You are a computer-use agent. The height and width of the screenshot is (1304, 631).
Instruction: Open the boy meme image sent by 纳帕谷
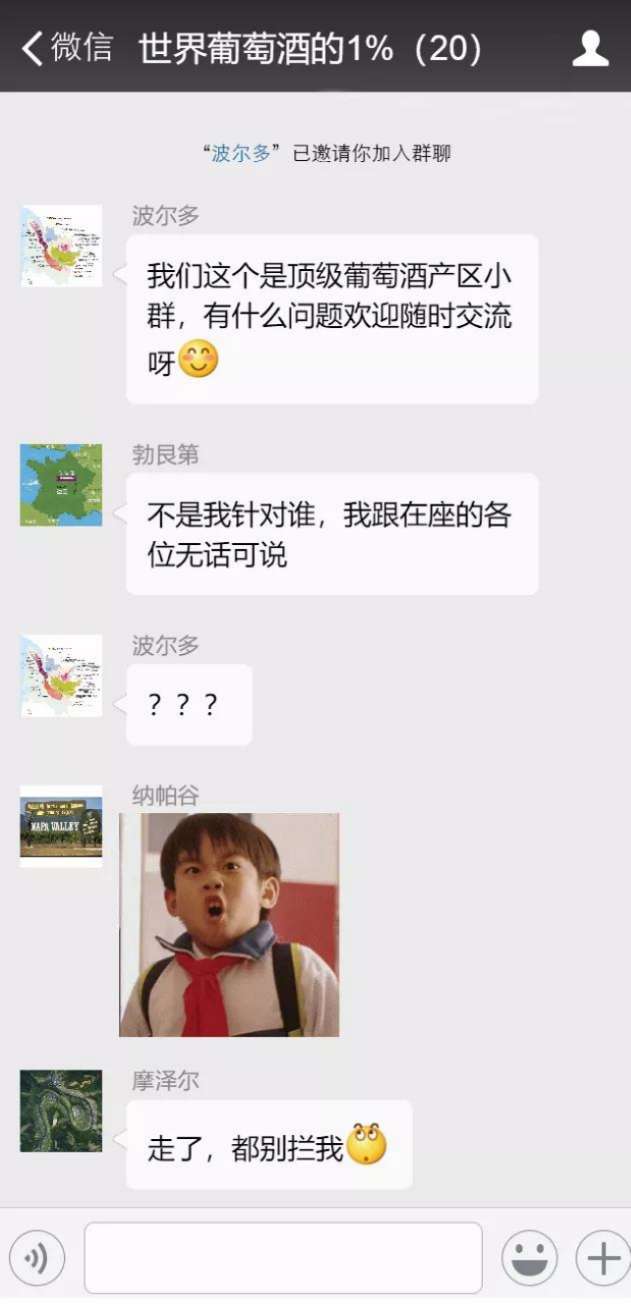[229, 924]
